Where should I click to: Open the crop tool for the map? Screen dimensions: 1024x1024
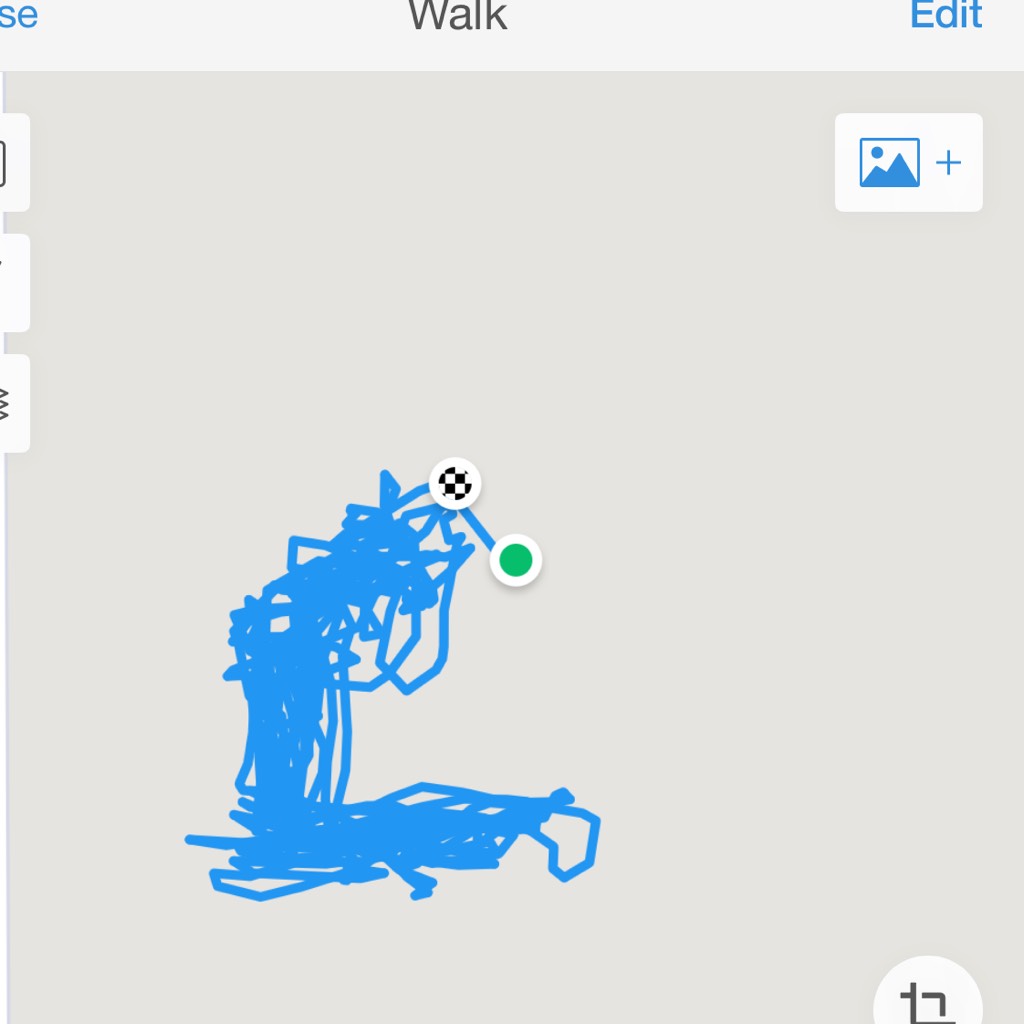[929, 1000]
